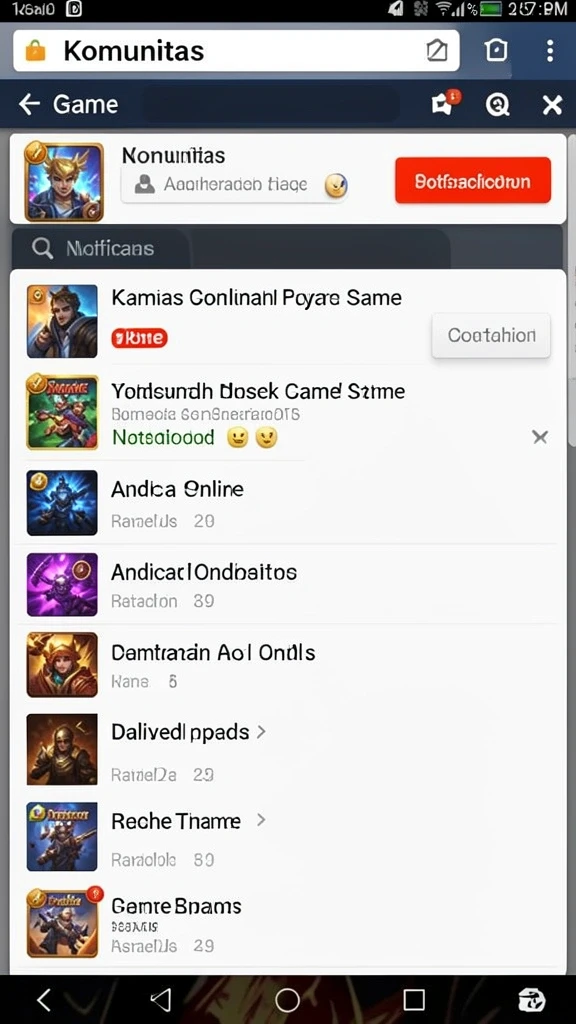The image size is (576, 1024).
Task: Tap the red button beside Konunitas
Action: pos(473,180)
